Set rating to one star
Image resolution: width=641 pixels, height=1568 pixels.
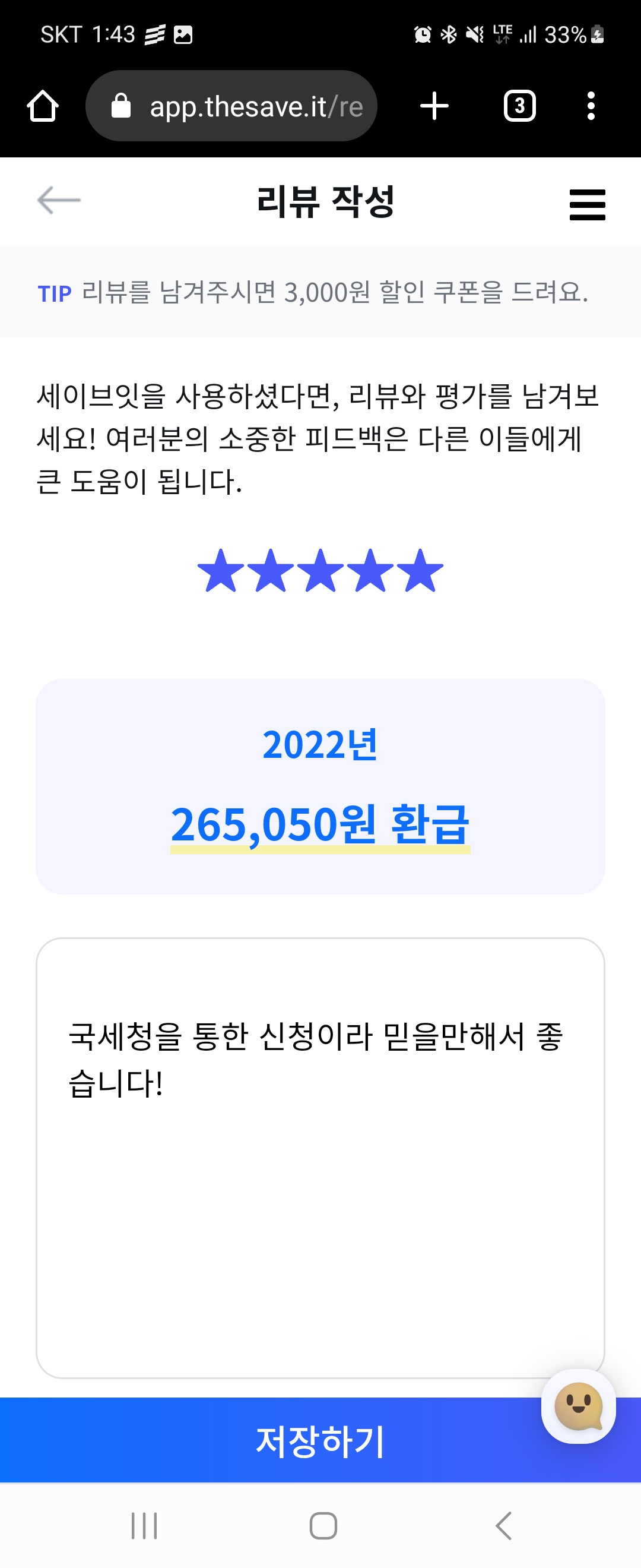click(x=221, y=571)
